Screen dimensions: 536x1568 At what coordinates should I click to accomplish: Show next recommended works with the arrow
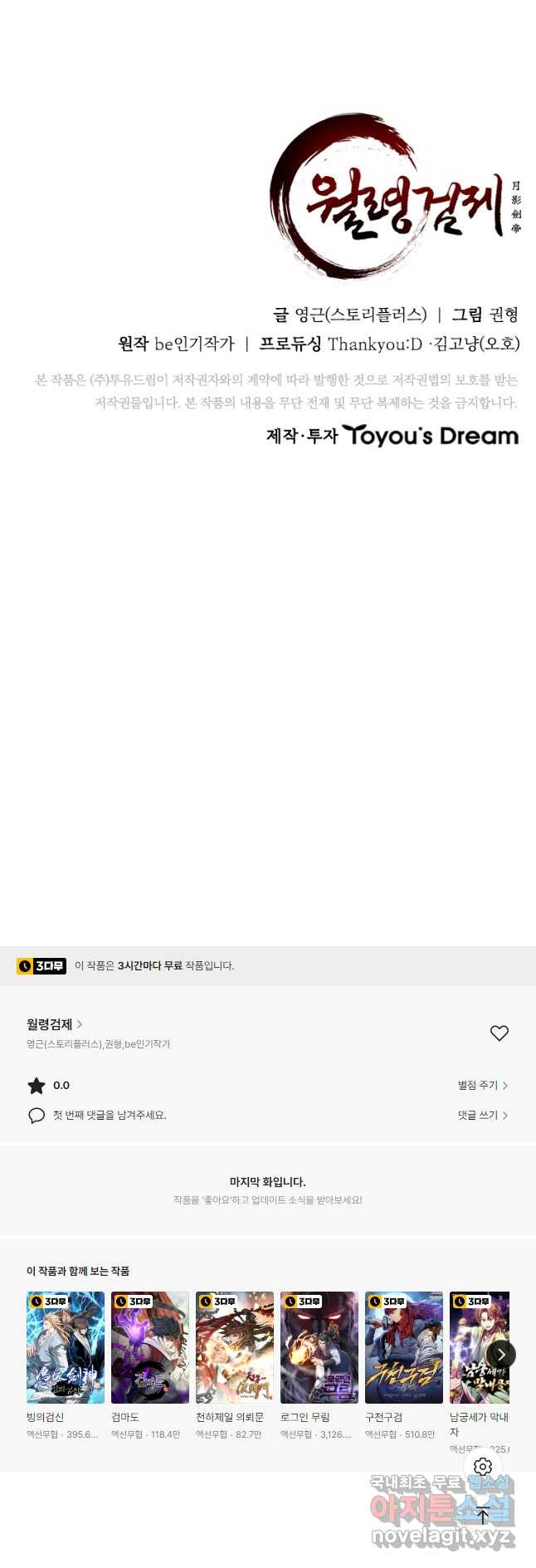pos(501,1354)
